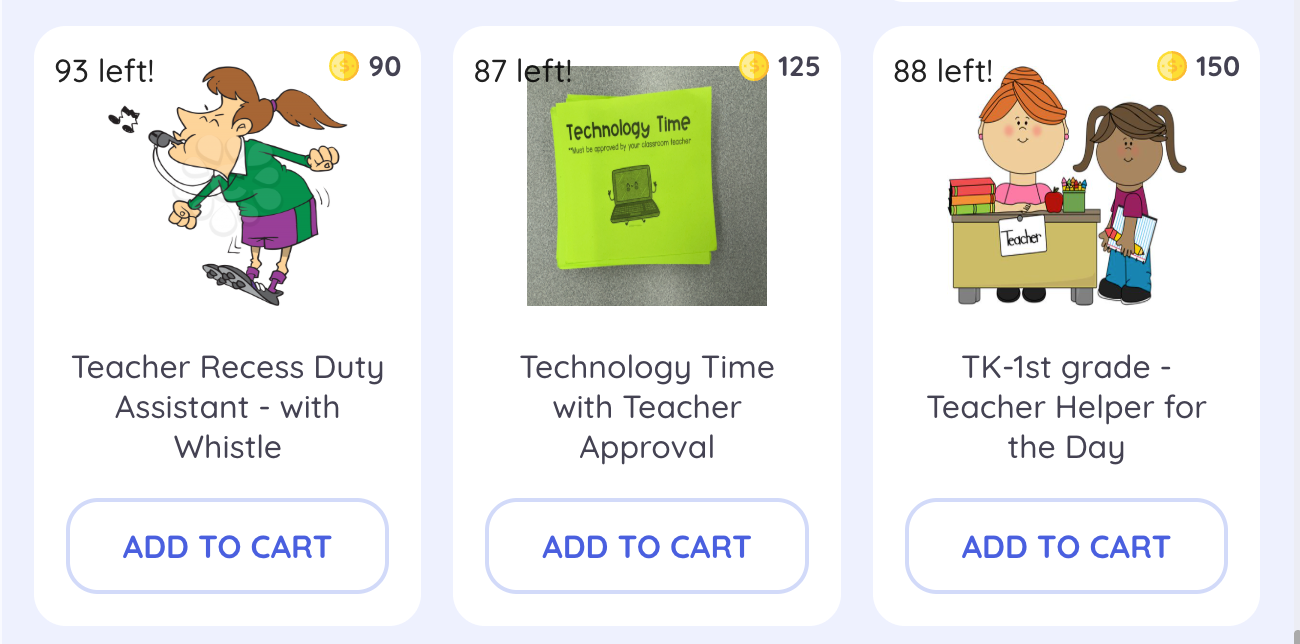The image size is (1300, 644).
Task: Add Technology Time with Teacher Approval to cart
Action: click(x=646, y=546)
